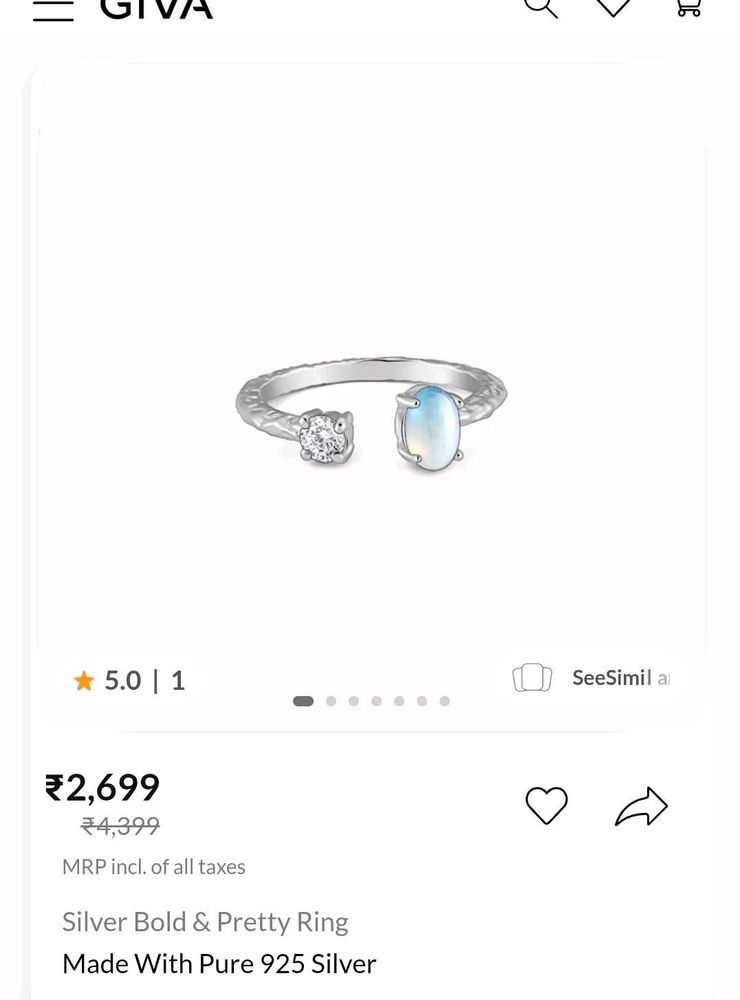Screen dimensions: 740x1000
Task: Click the SeeSimilar cards icon
Action: [533, 678]
